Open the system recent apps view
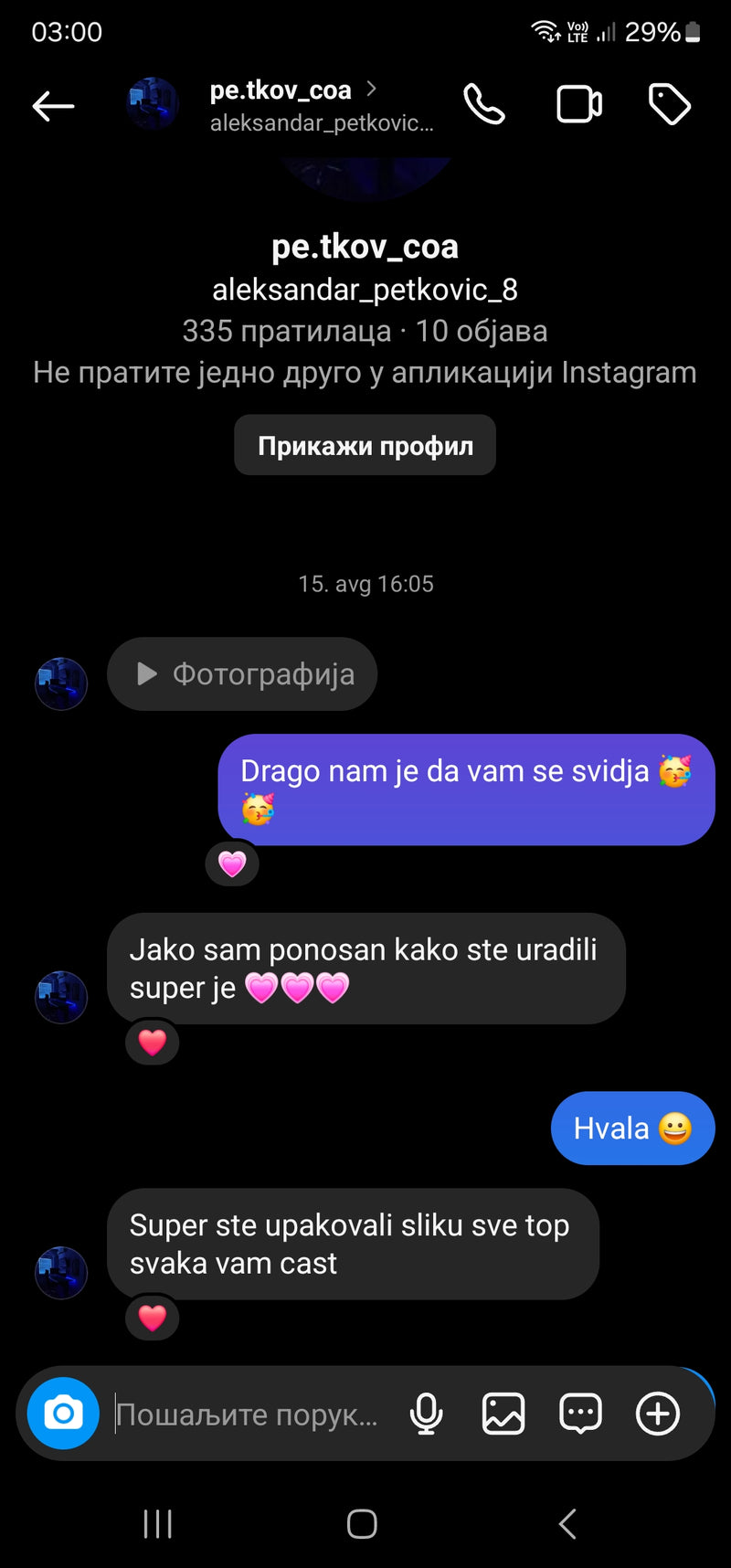This screenshot has height=1568, width=731. click(157, 1523)
